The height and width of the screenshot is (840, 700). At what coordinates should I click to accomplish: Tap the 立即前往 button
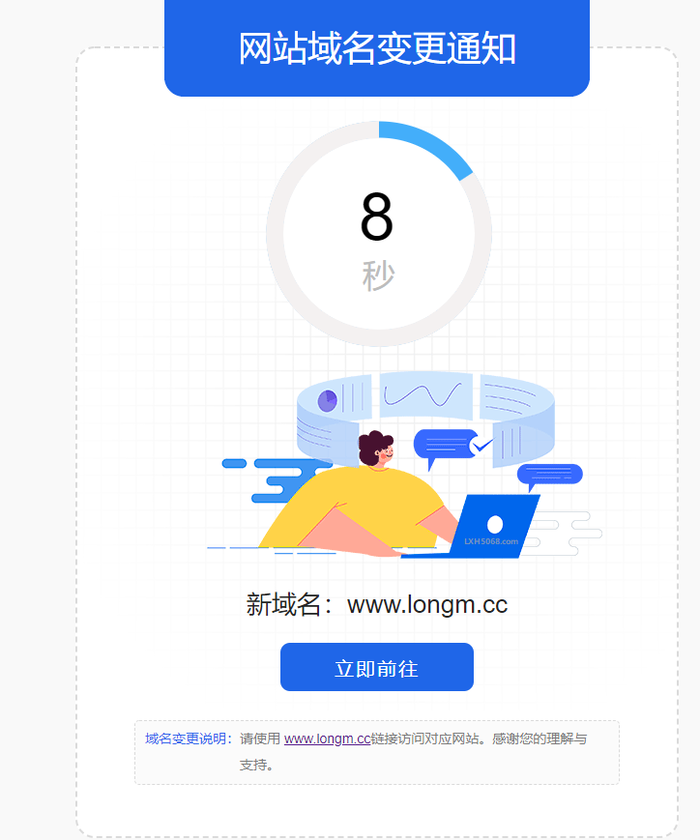click(x=376, y=668)
